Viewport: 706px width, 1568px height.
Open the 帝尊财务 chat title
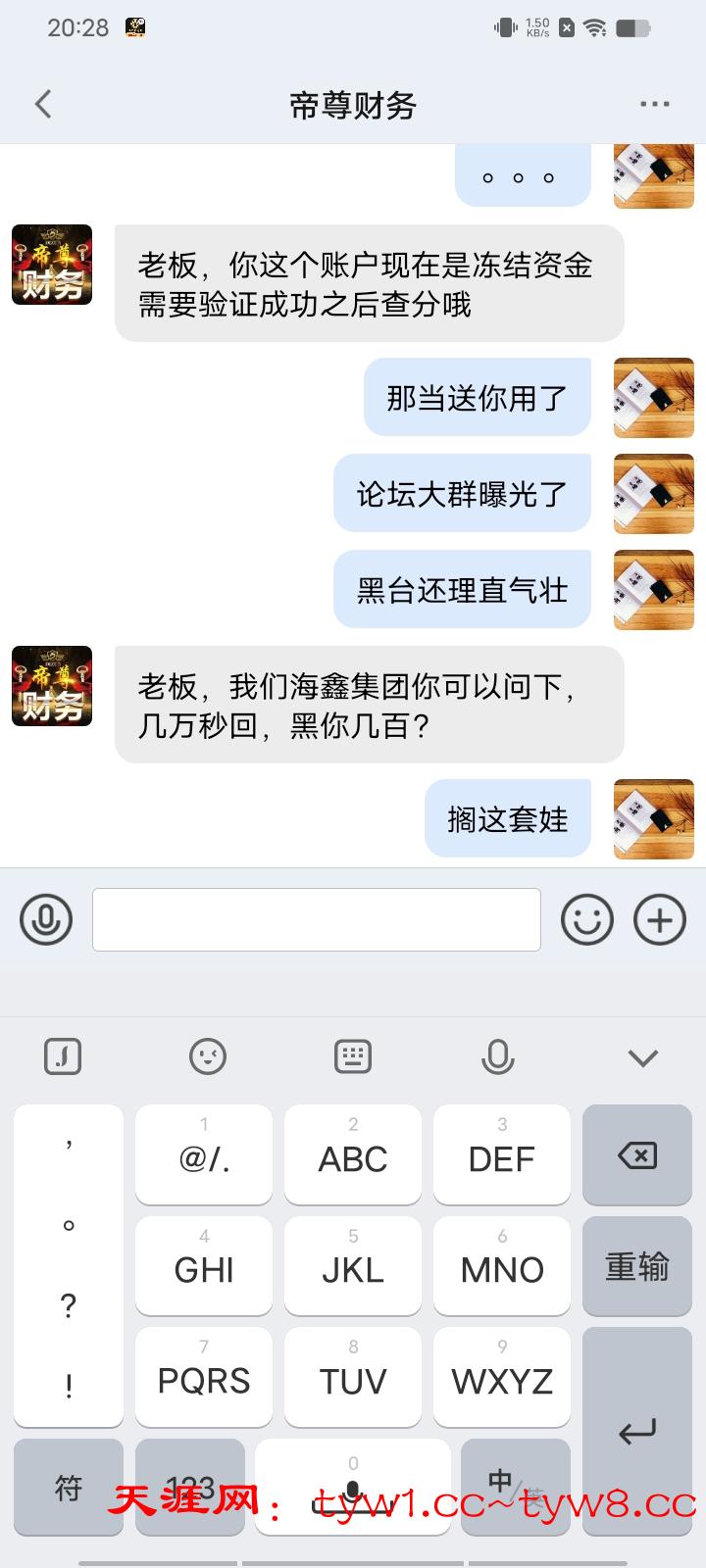click(353, 105)
